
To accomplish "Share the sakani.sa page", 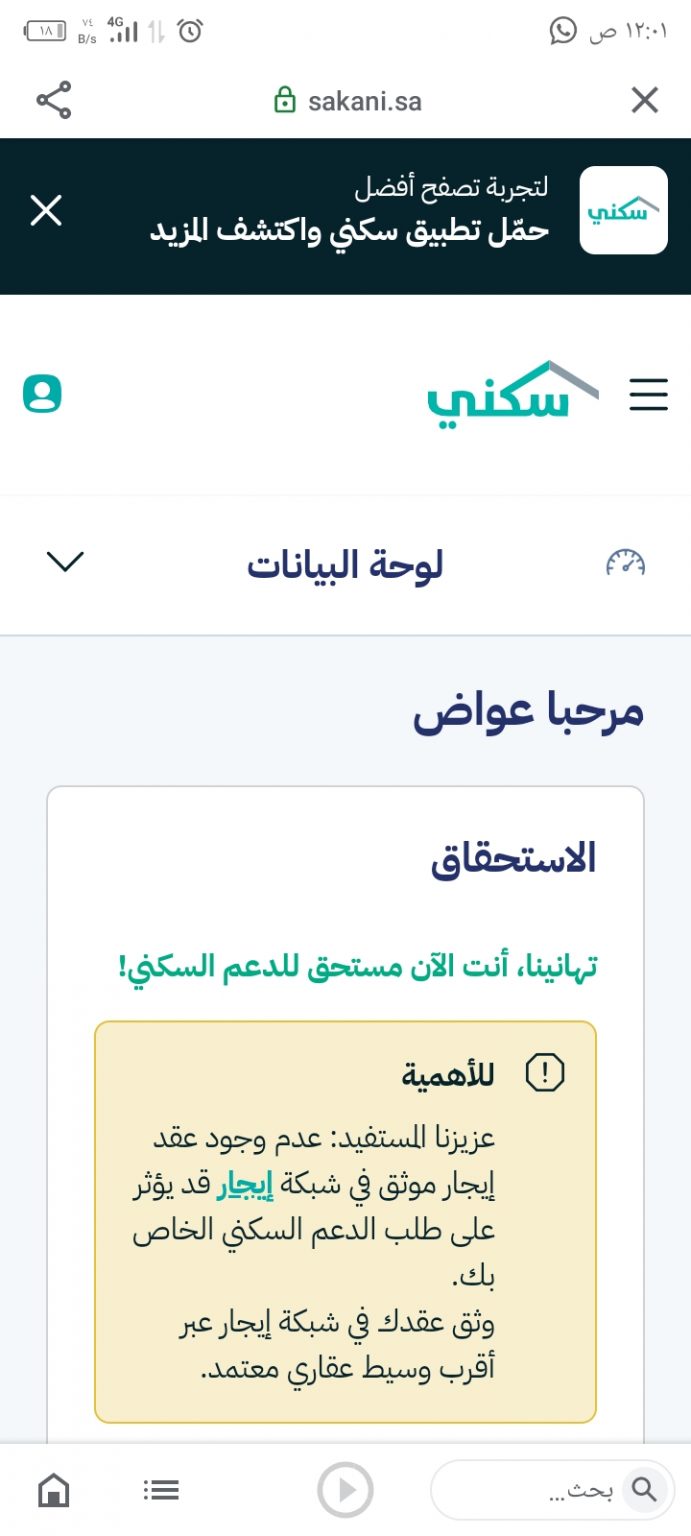I will (x=54, y=100).
